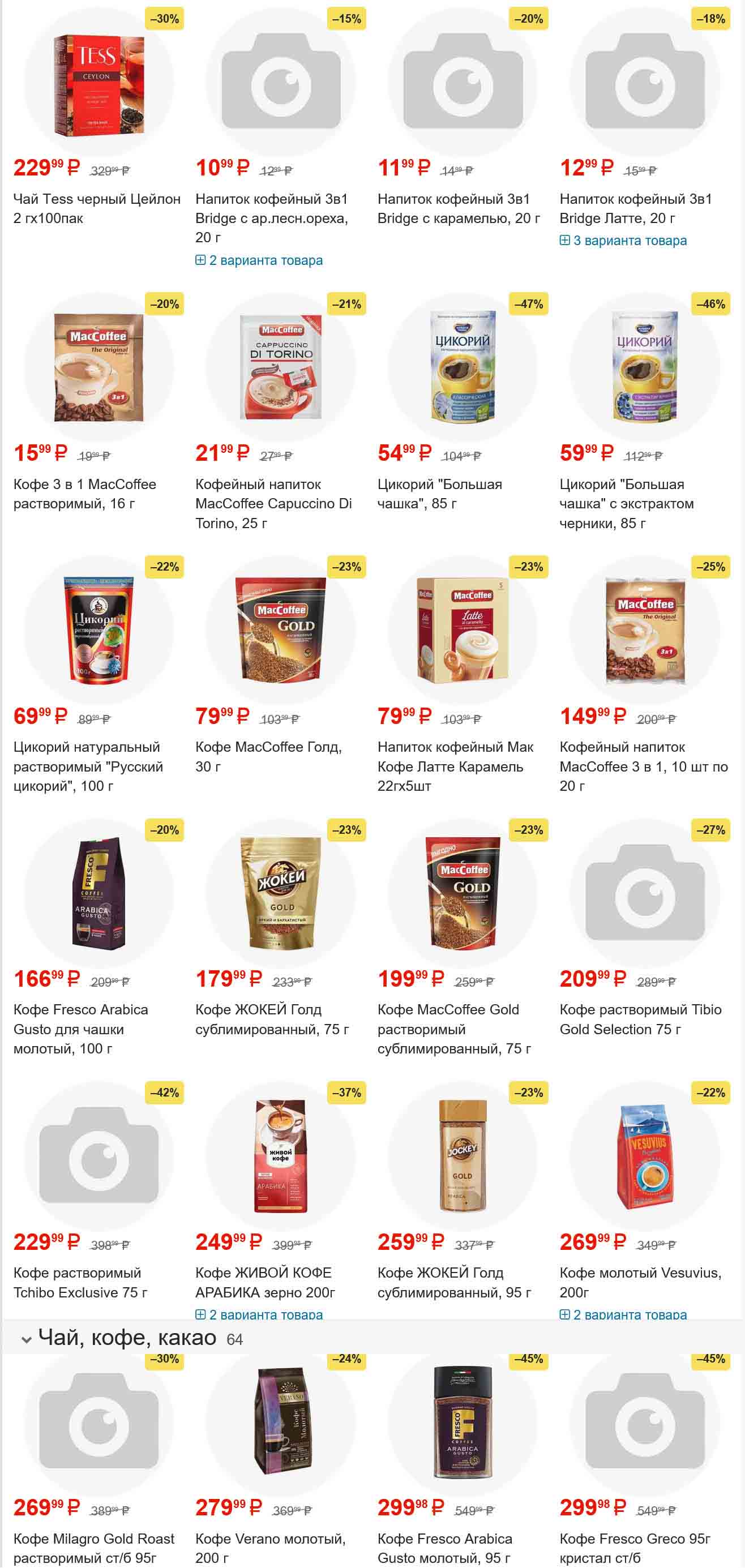
Task: Open Bridge caramel 3-in-1 coffee drink
Action: [459, 208]
